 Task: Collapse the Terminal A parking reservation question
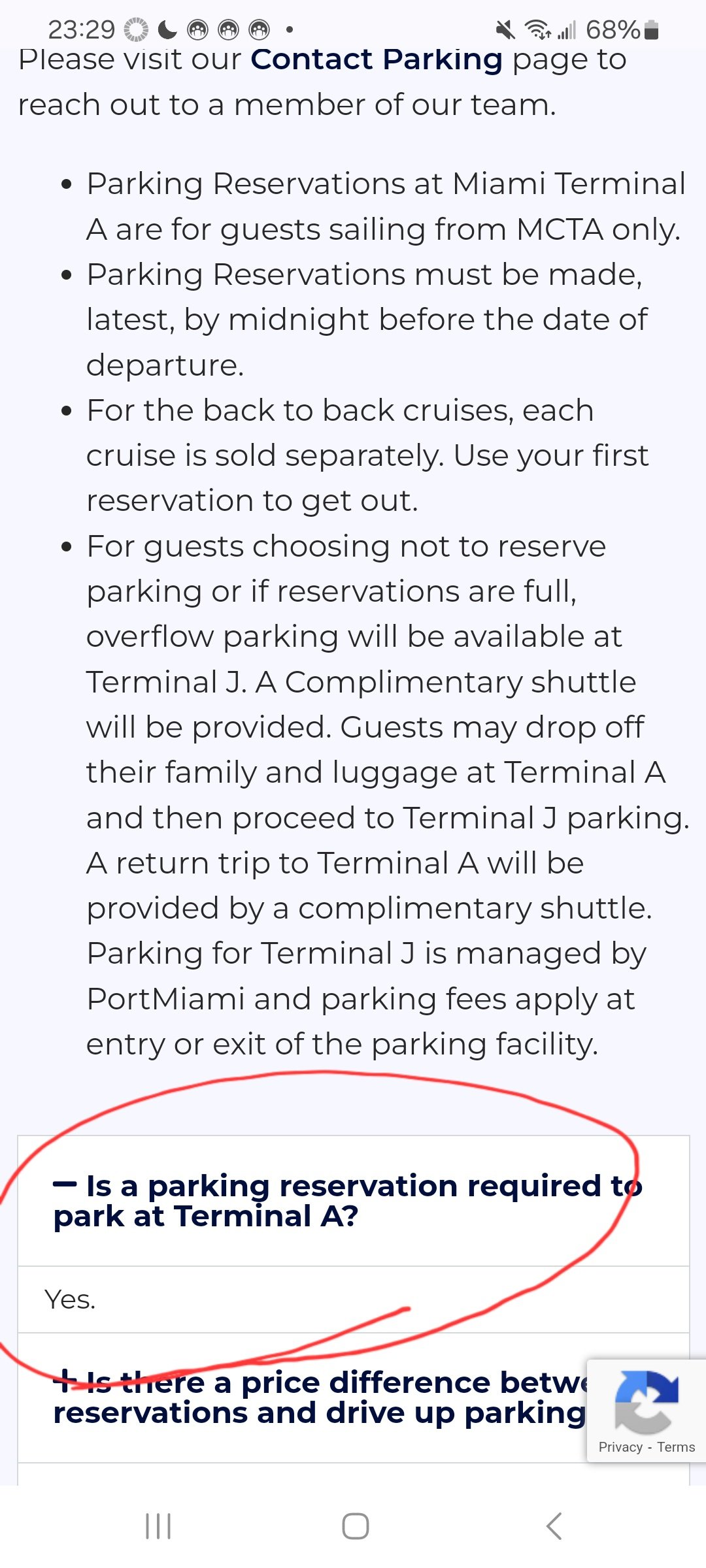pos(354,1201)
